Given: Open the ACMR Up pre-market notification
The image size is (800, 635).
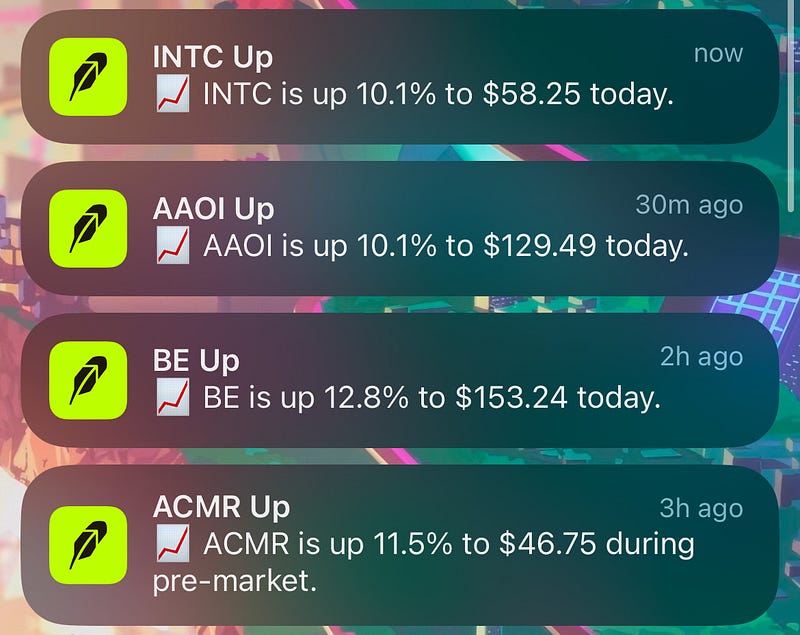Looking at the screenshot, I should (x=400, y=545).
